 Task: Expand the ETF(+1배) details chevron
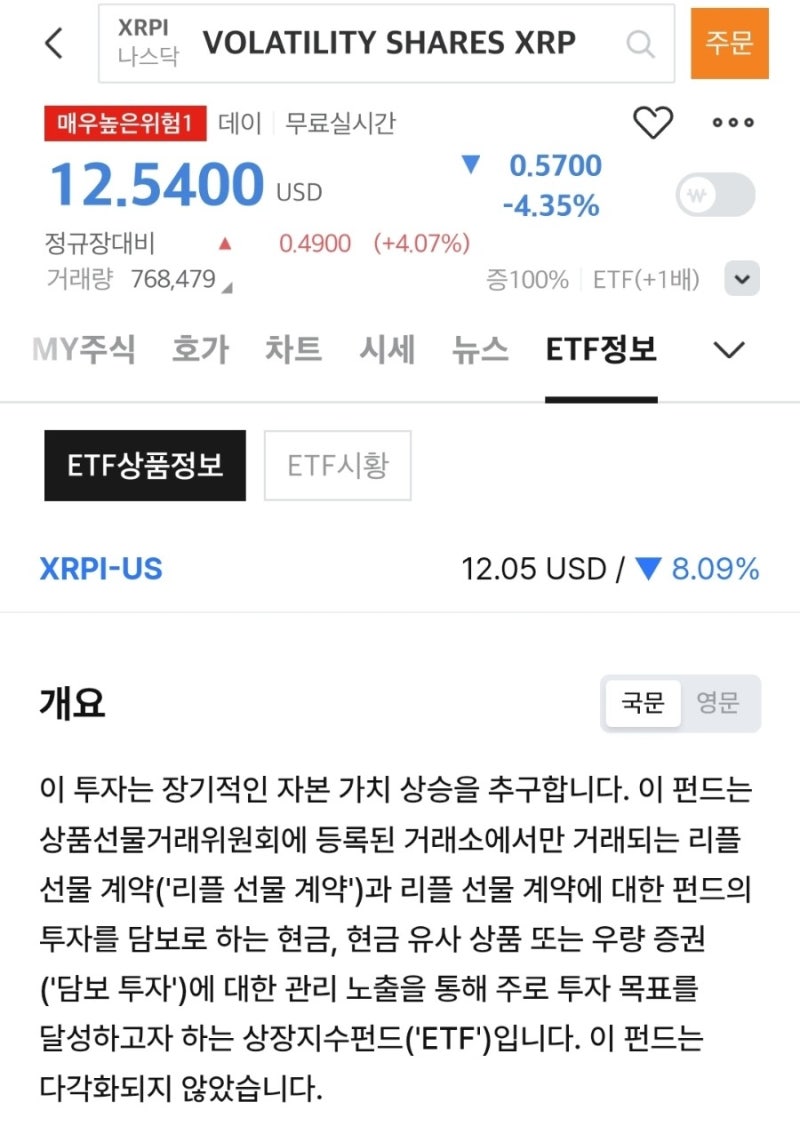pyautogui.click(x=742, y=279)
